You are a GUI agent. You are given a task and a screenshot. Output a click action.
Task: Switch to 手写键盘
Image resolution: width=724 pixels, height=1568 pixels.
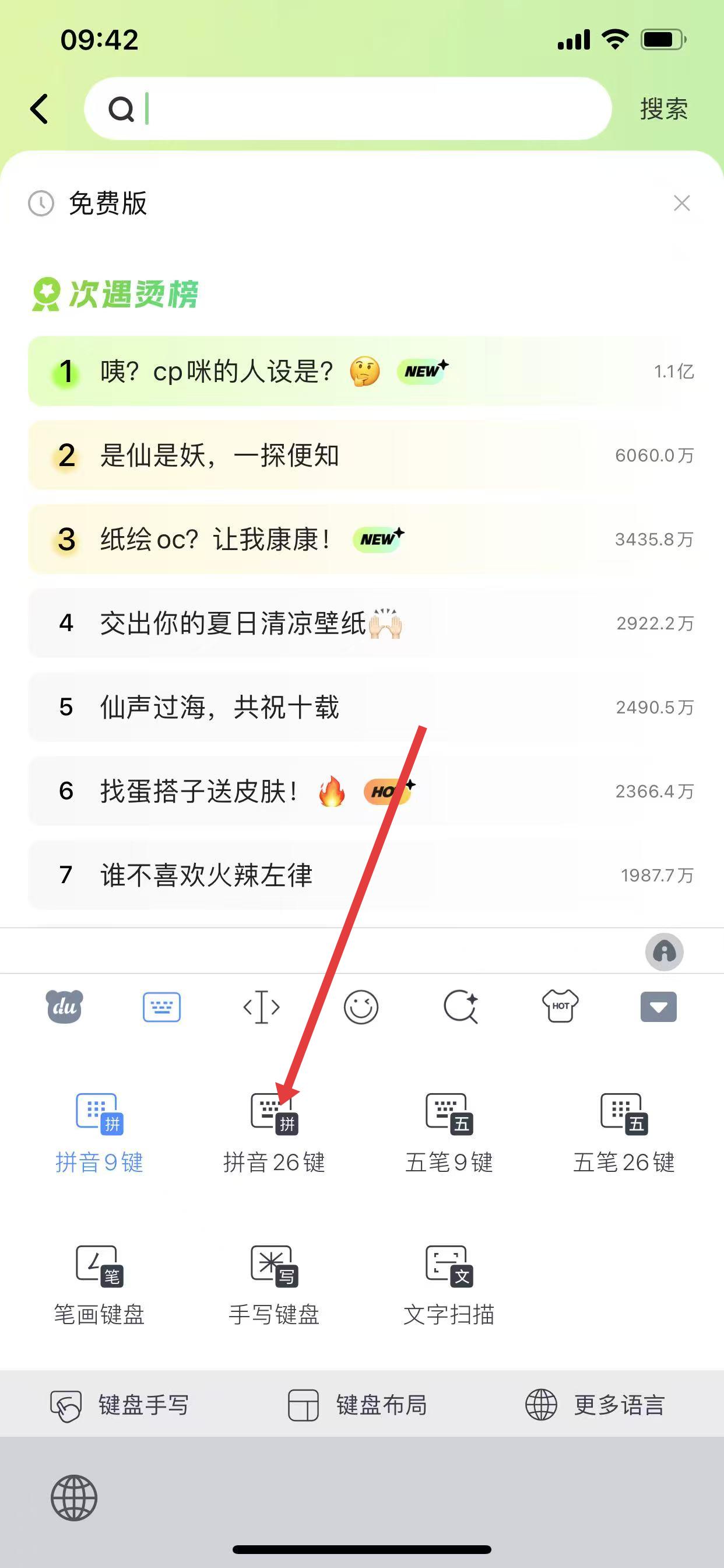pyautogui.click(x=275, y=1286)
